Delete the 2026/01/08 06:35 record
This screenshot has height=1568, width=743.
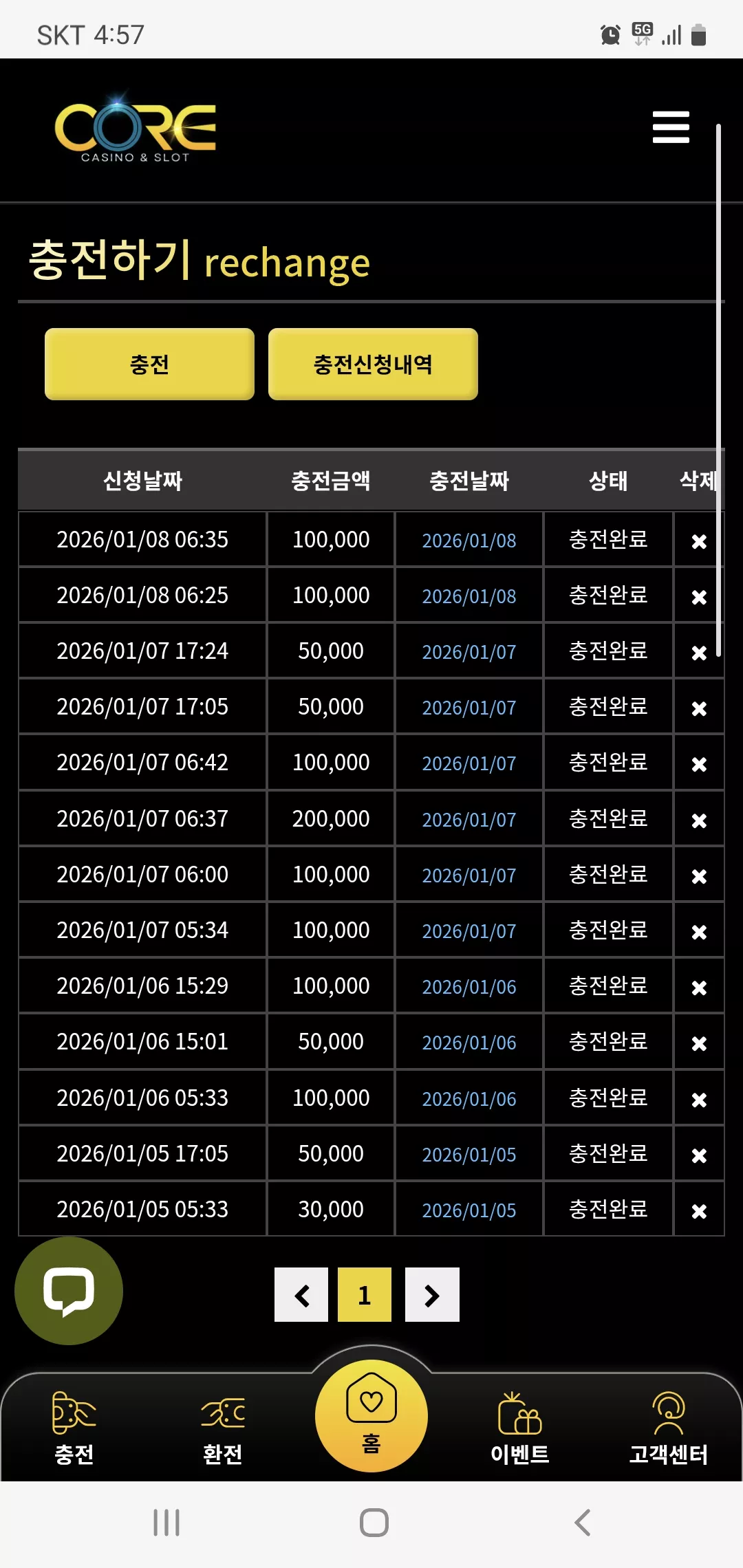(x=699, y=541)
